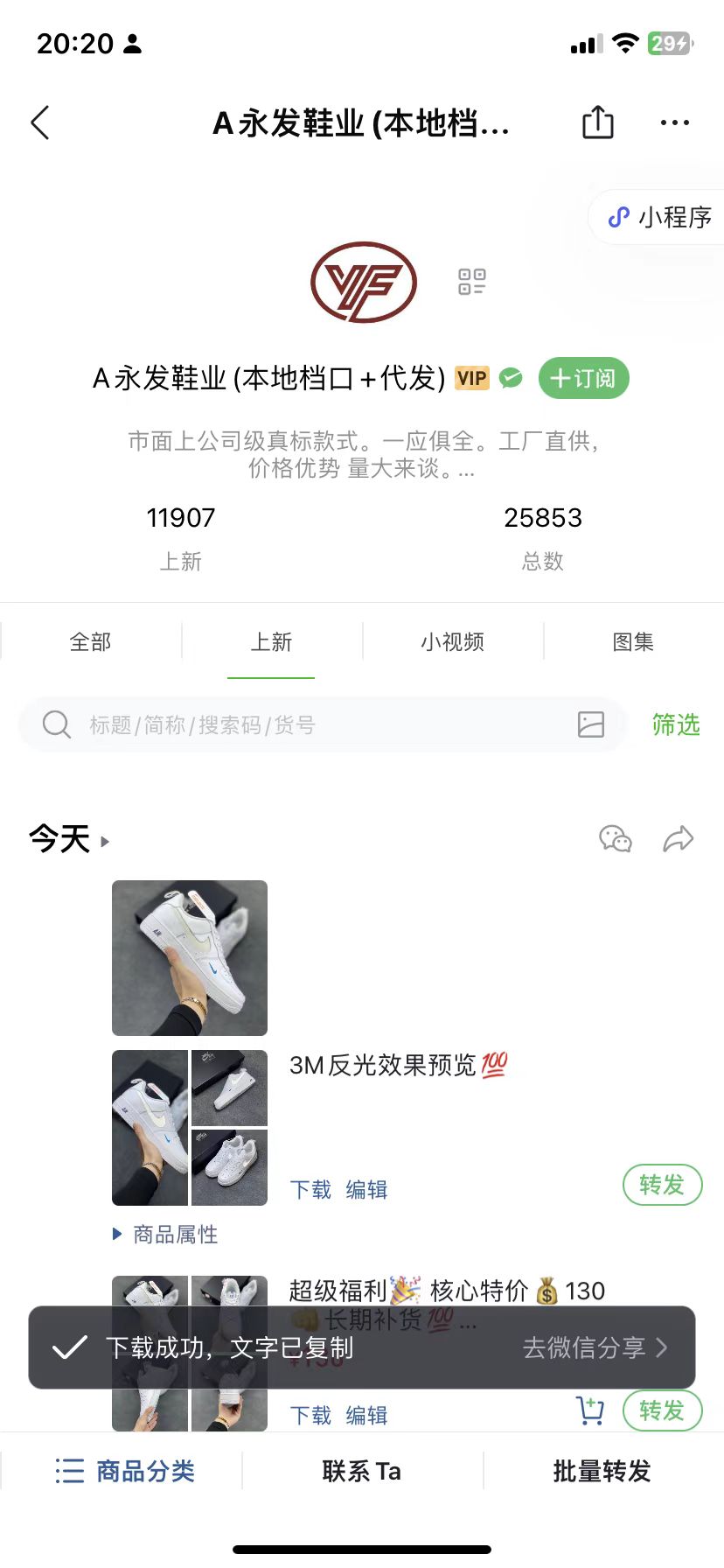This screenshot has height=1568, width=724.
Task: Open the 小程序 mini program
Action: [660, 217]
